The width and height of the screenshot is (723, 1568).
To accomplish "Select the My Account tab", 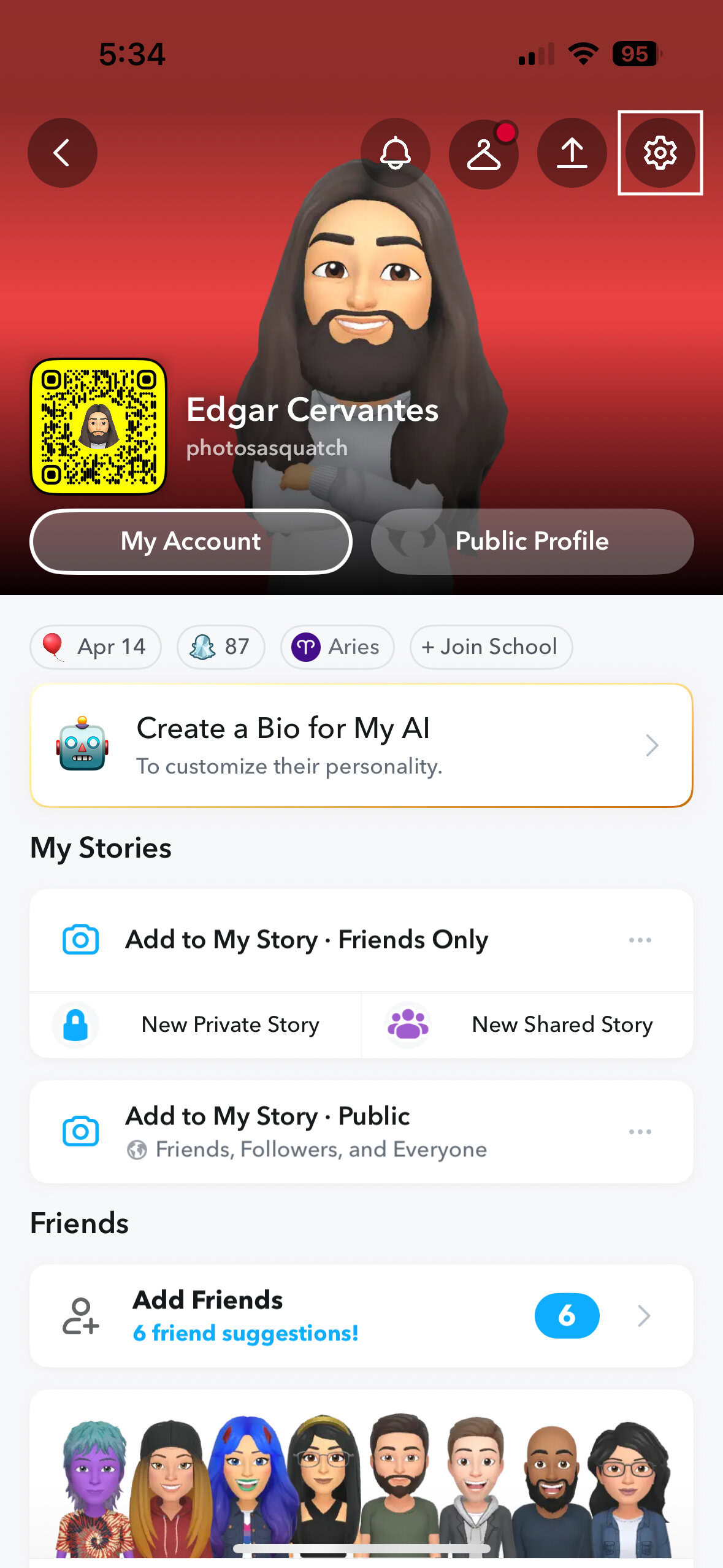I will [190, 541].
